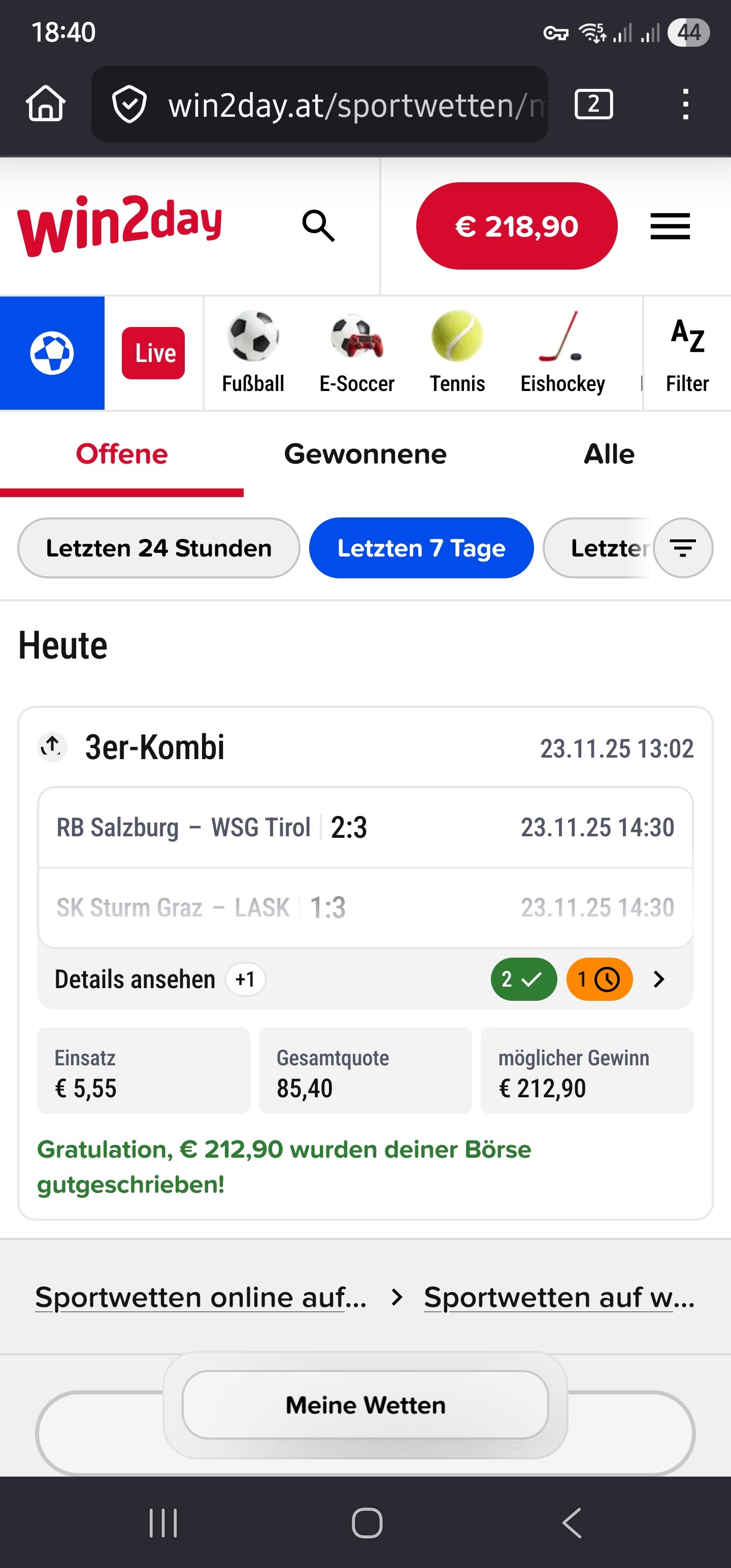
Task: Open the hamburger menu
Action: tap(670, 226)
